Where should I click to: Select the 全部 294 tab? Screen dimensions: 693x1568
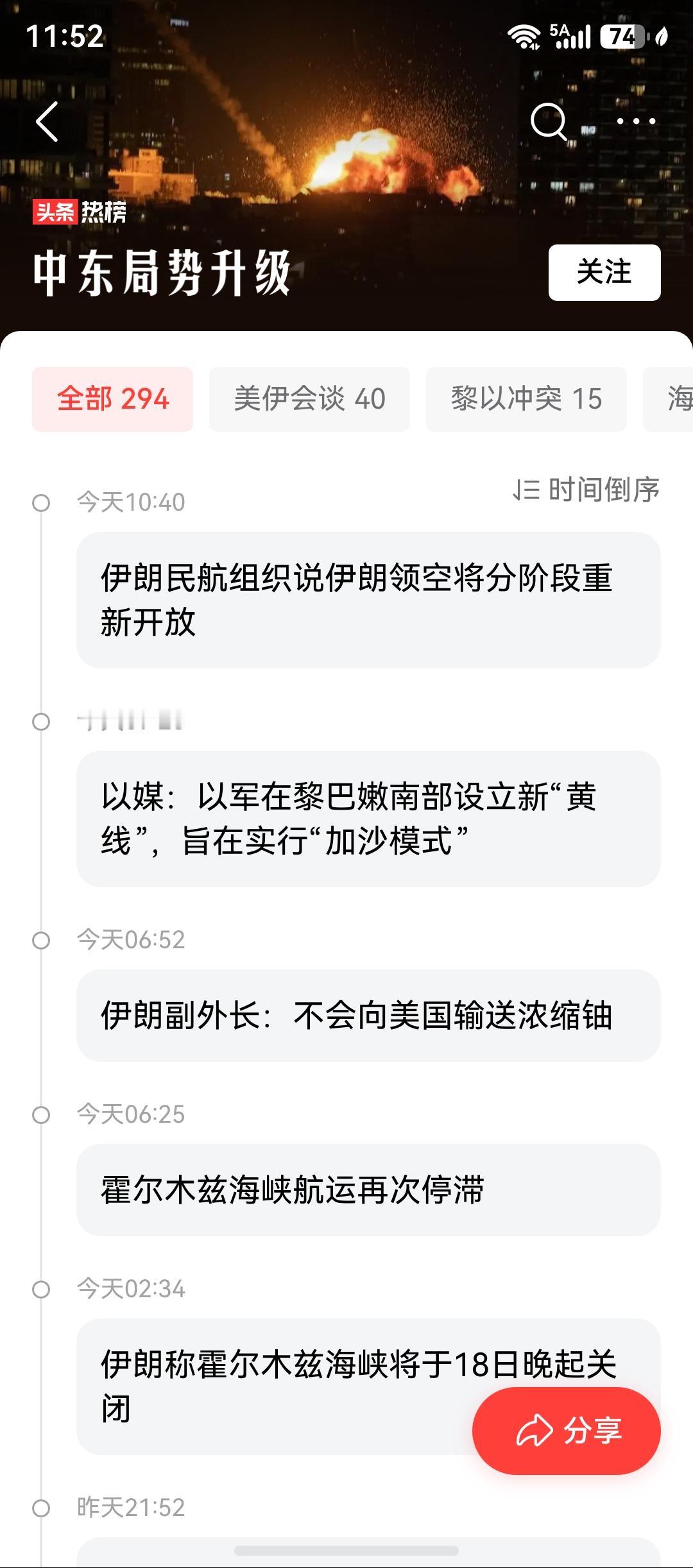[x=112, y=398]
